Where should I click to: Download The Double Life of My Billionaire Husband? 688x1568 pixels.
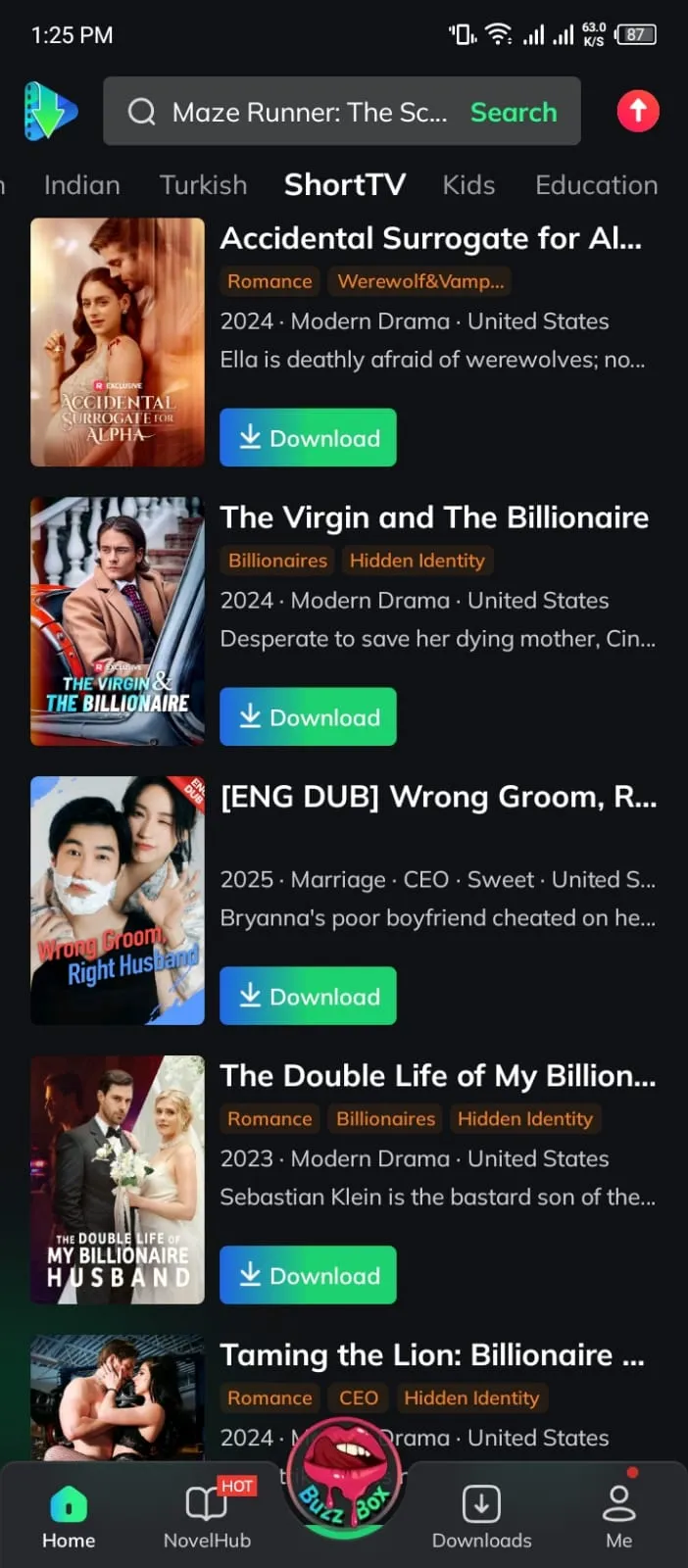[308, 1276]
